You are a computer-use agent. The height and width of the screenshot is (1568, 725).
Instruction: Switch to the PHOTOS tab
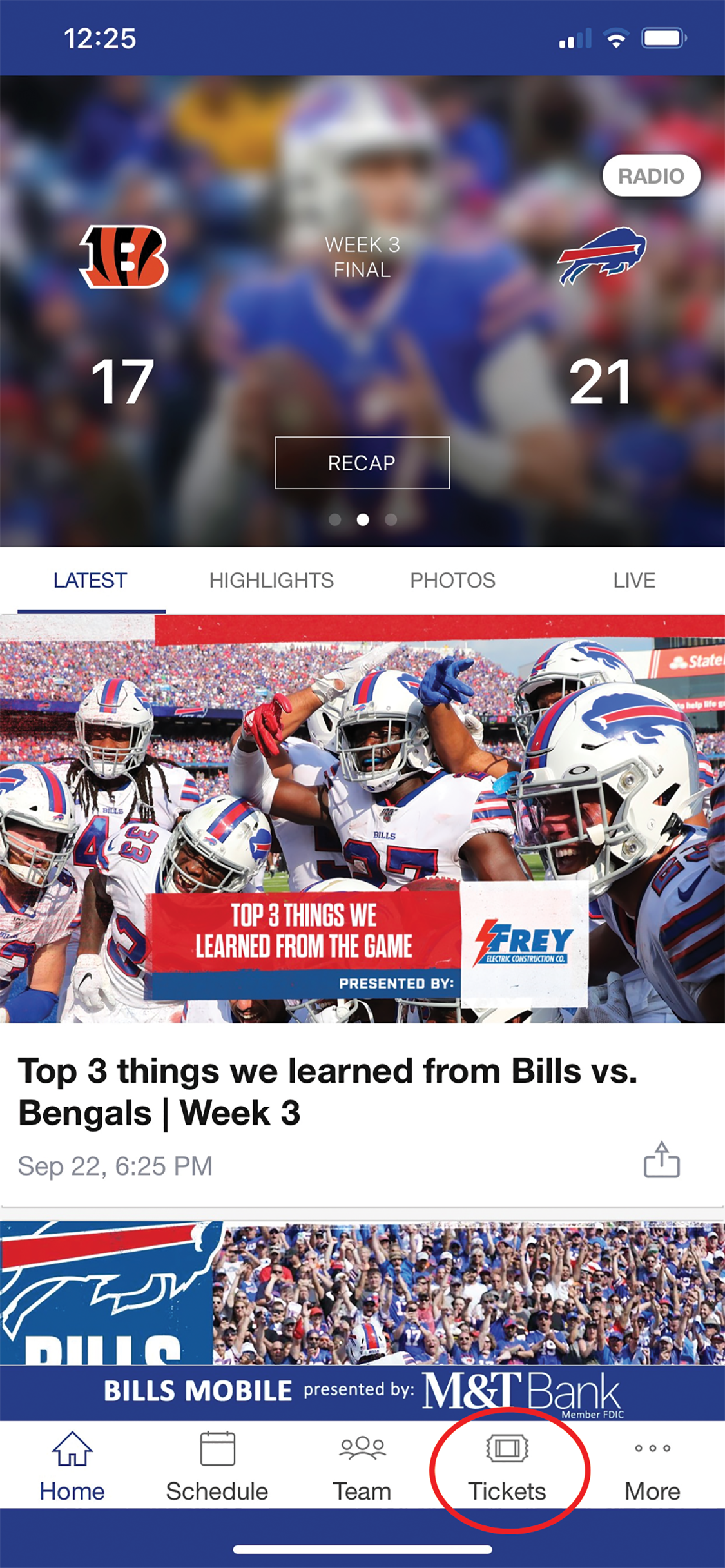452,580
